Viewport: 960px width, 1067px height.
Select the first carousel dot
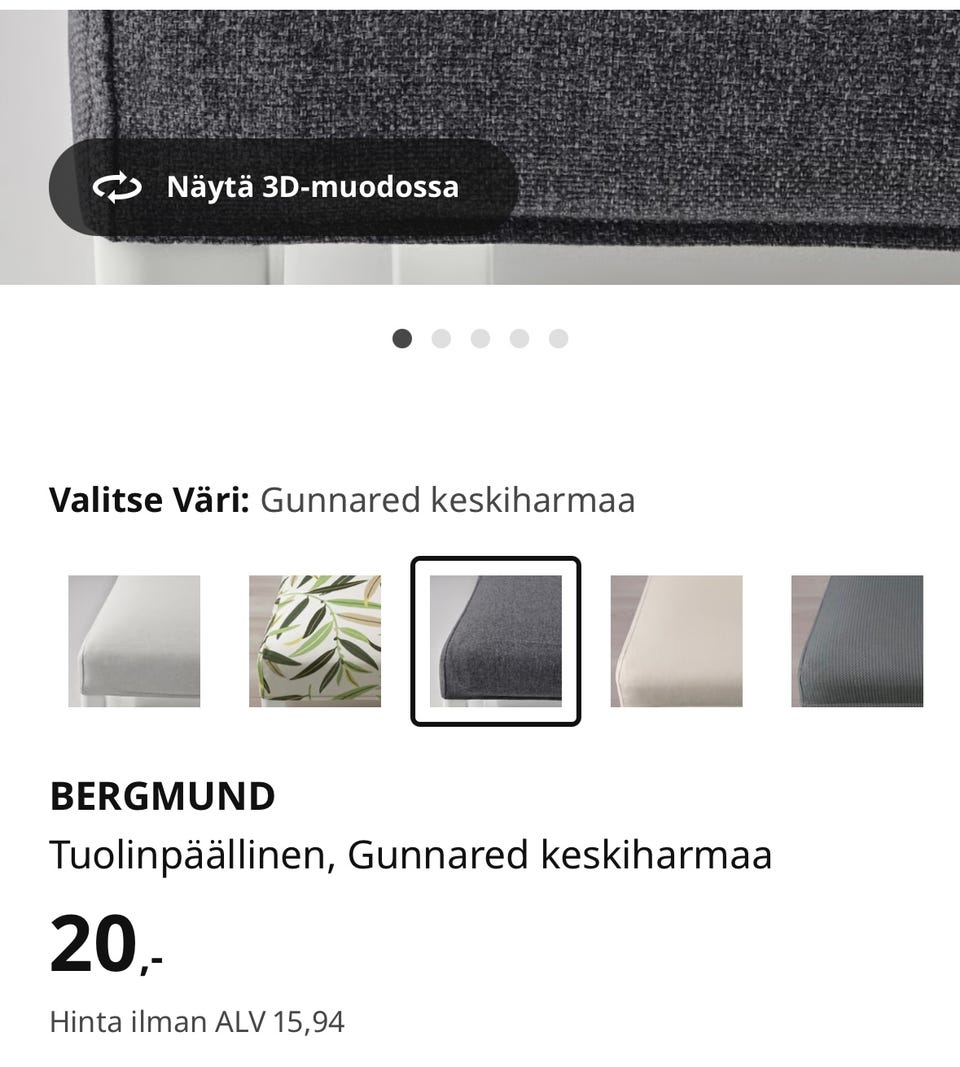[x=403, y=340]
